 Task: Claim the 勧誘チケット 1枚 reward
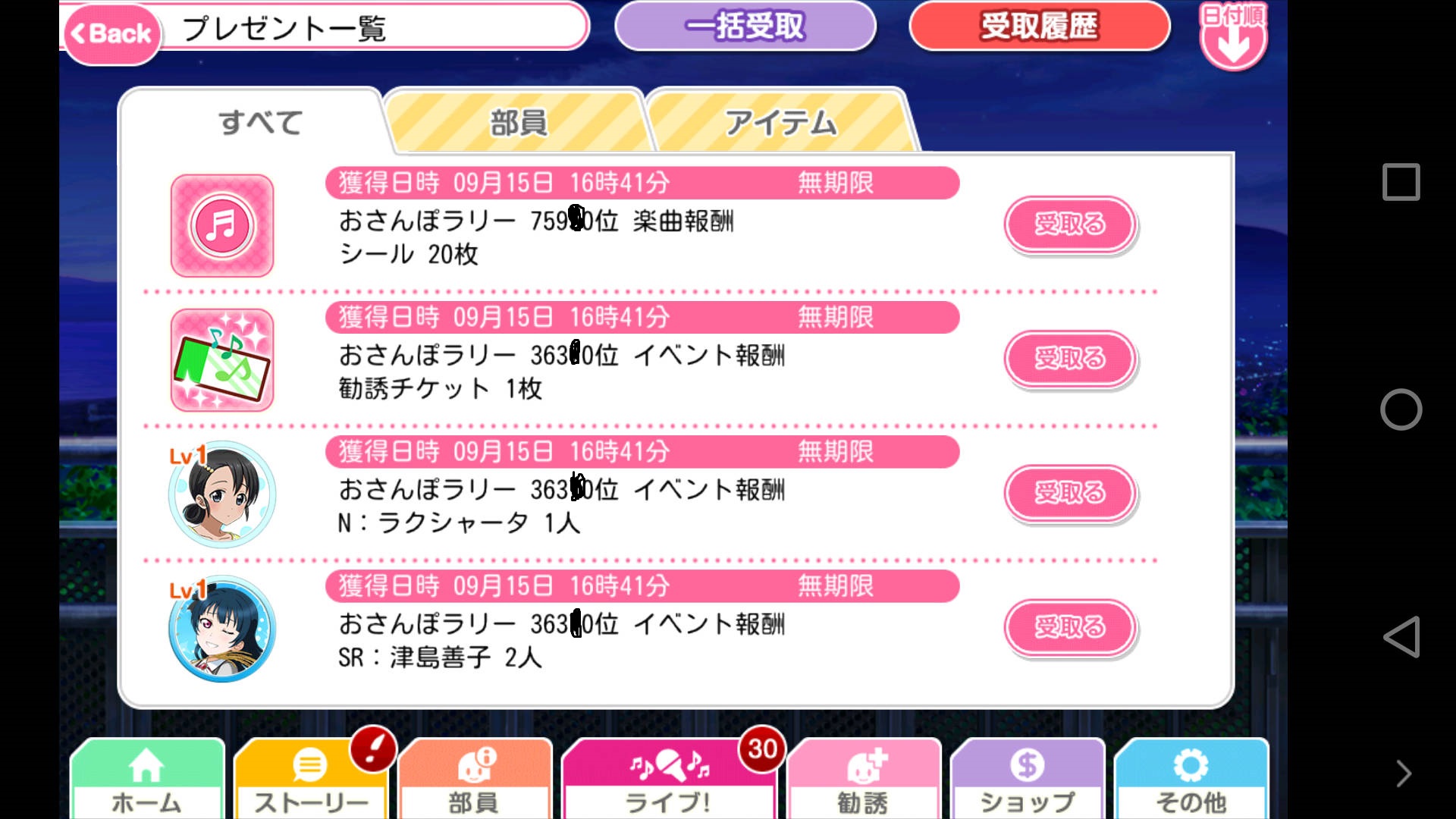(x=1070, y=359)
